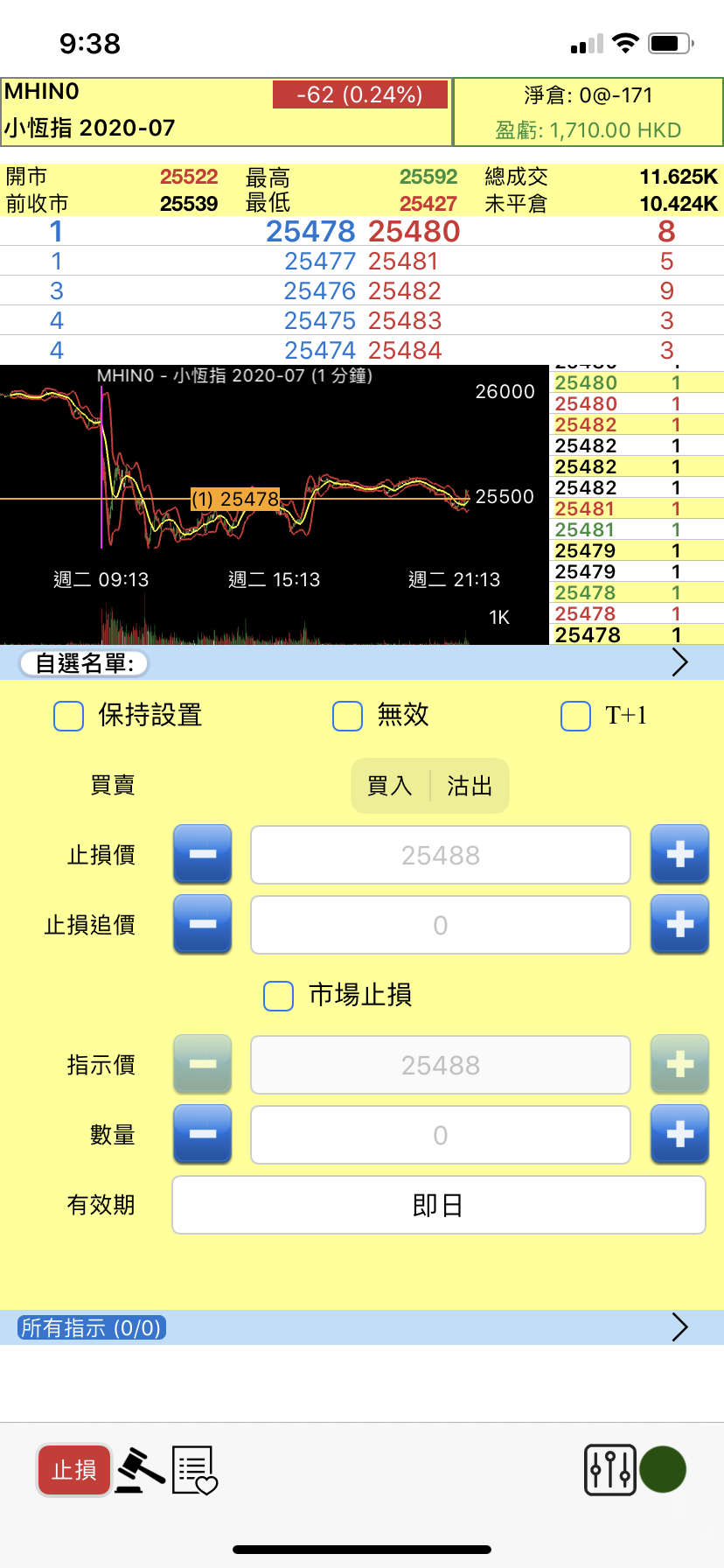This screenshot has width=724, height=1568.
Task: Expand the 自選名單 watchlist row
Action: click(362, 662)
